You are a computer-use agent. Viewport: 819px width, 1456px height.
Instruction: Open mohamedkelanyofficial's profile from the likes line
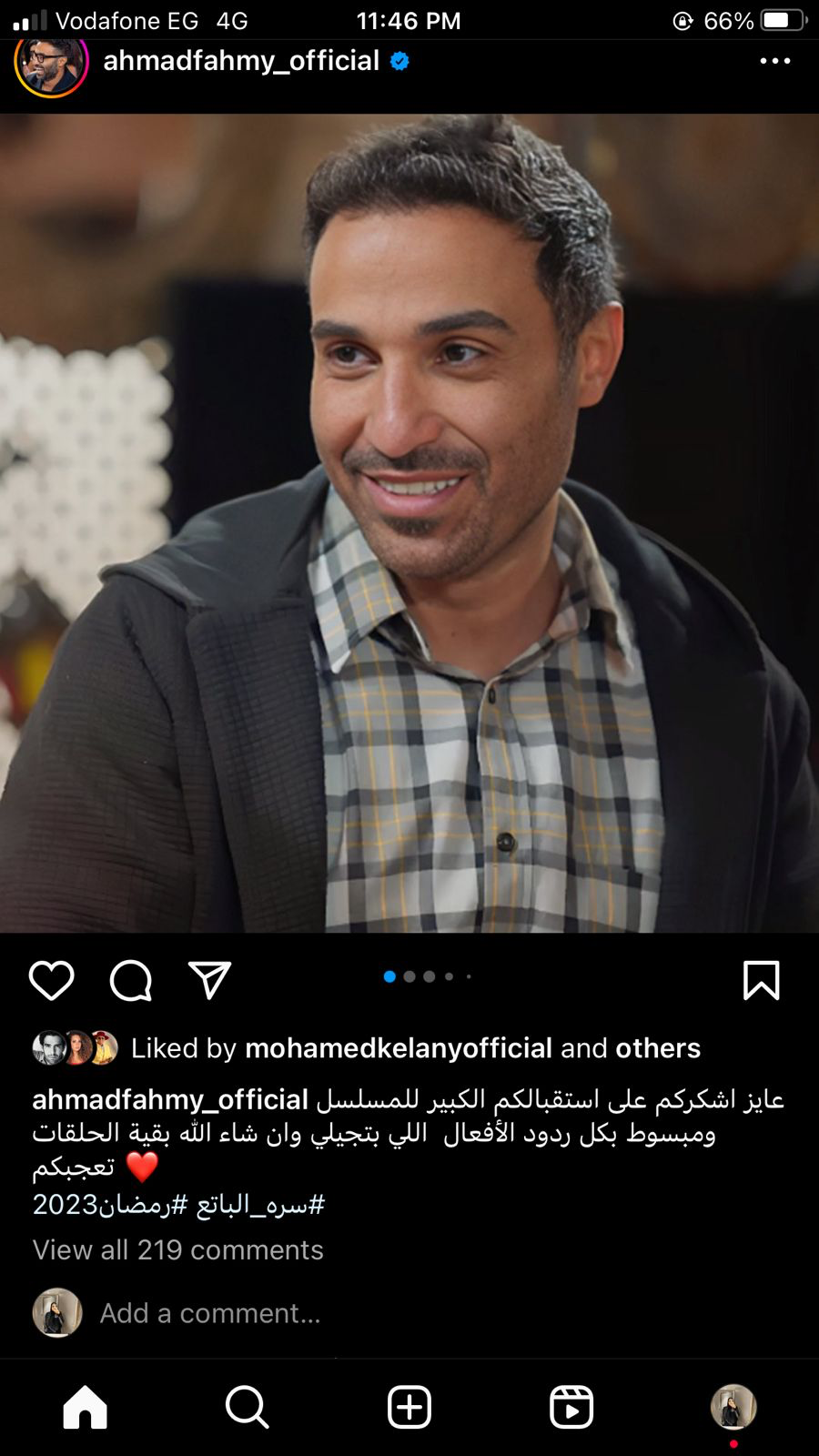click(x=398, y=1048)
